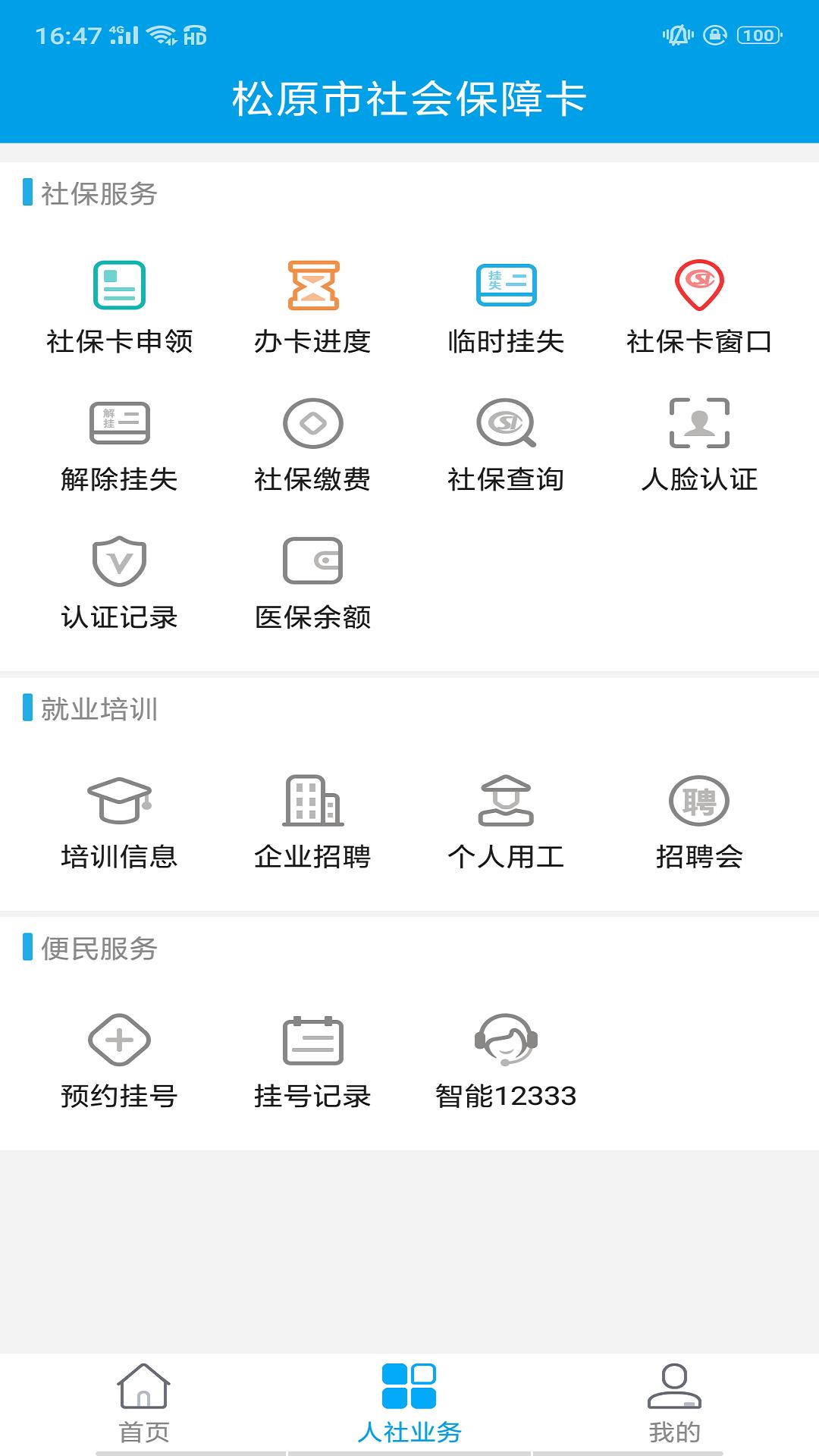Switch to the 我的 profile tab
This screenshot has height=1456, width=819.
(674, 1403)
